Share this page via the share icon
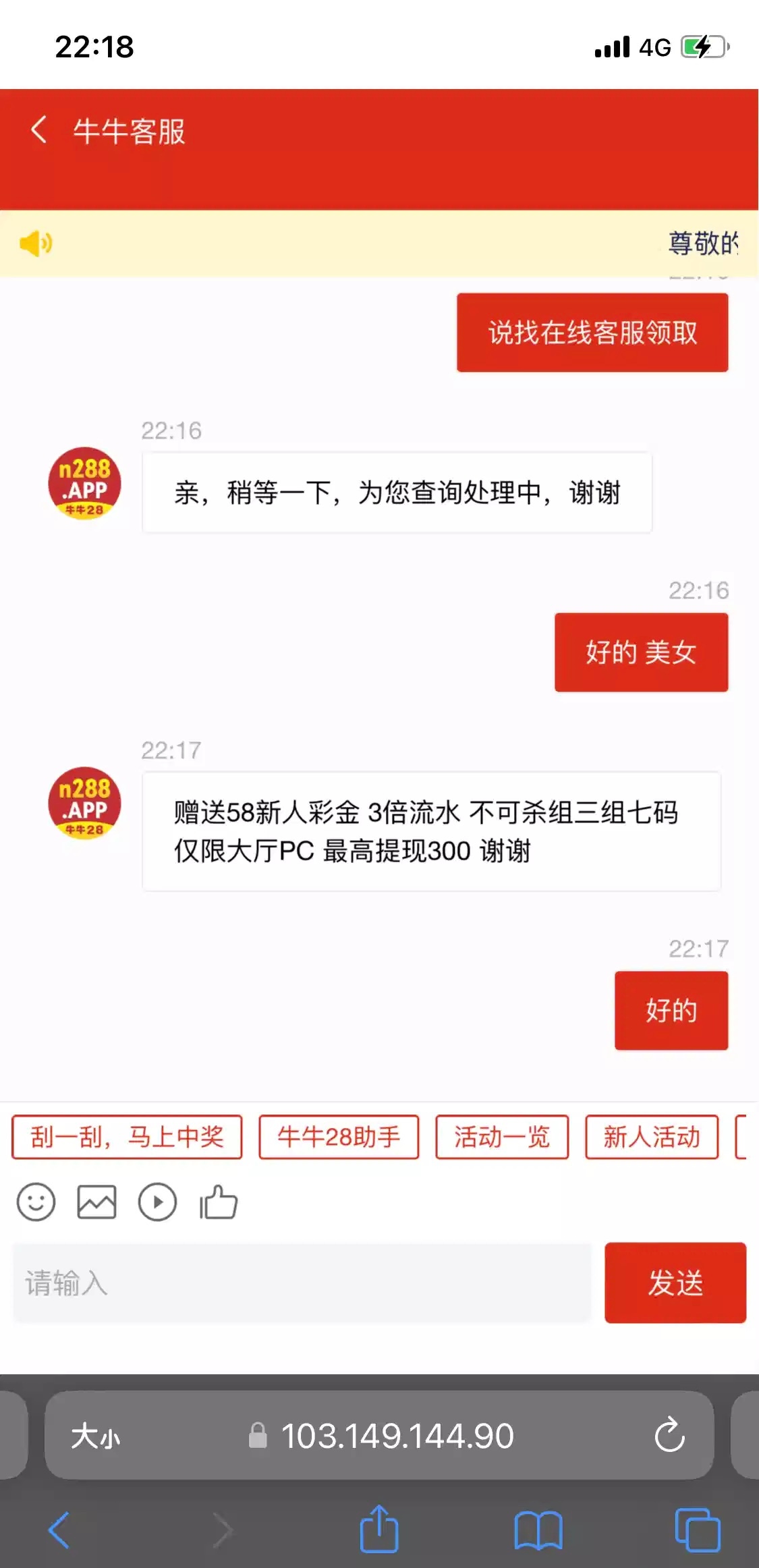The height and width of the screenshot is (1568, 759). 379,1530
